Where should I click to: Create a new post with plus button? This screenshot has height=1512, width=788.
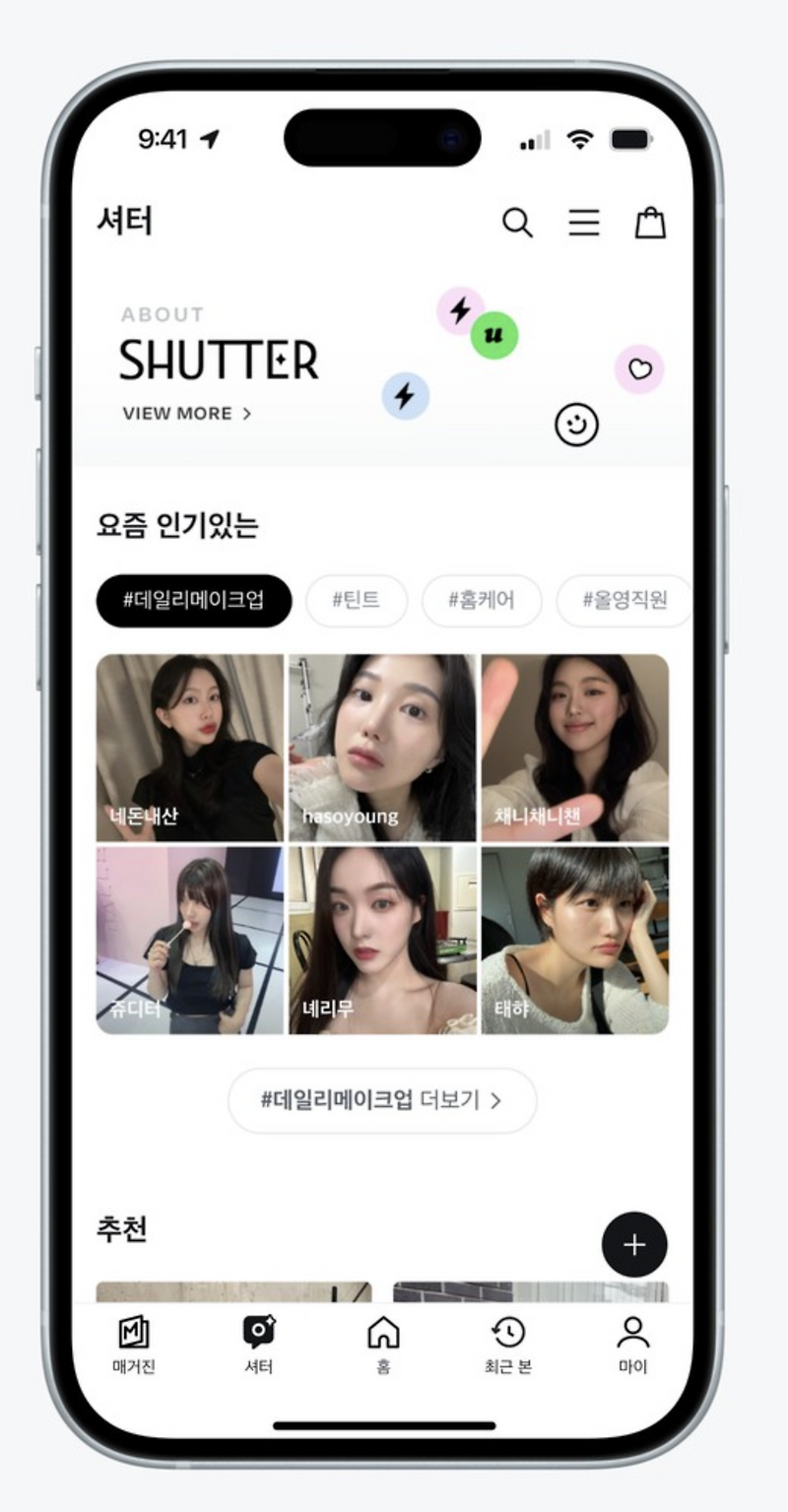[634, 1244]
